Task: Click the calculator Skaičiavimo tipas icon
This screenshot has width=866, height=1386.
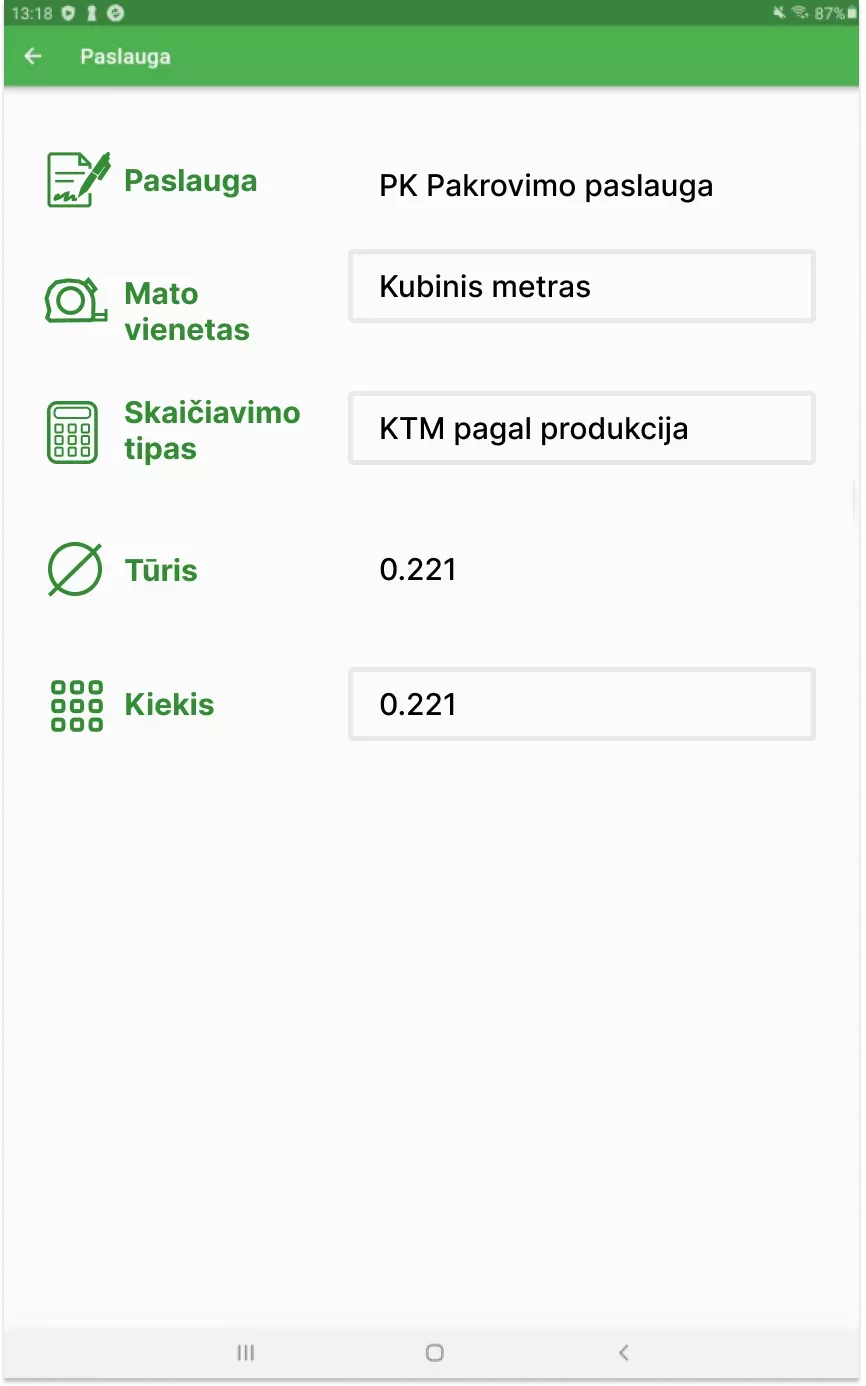Action: 71,431
